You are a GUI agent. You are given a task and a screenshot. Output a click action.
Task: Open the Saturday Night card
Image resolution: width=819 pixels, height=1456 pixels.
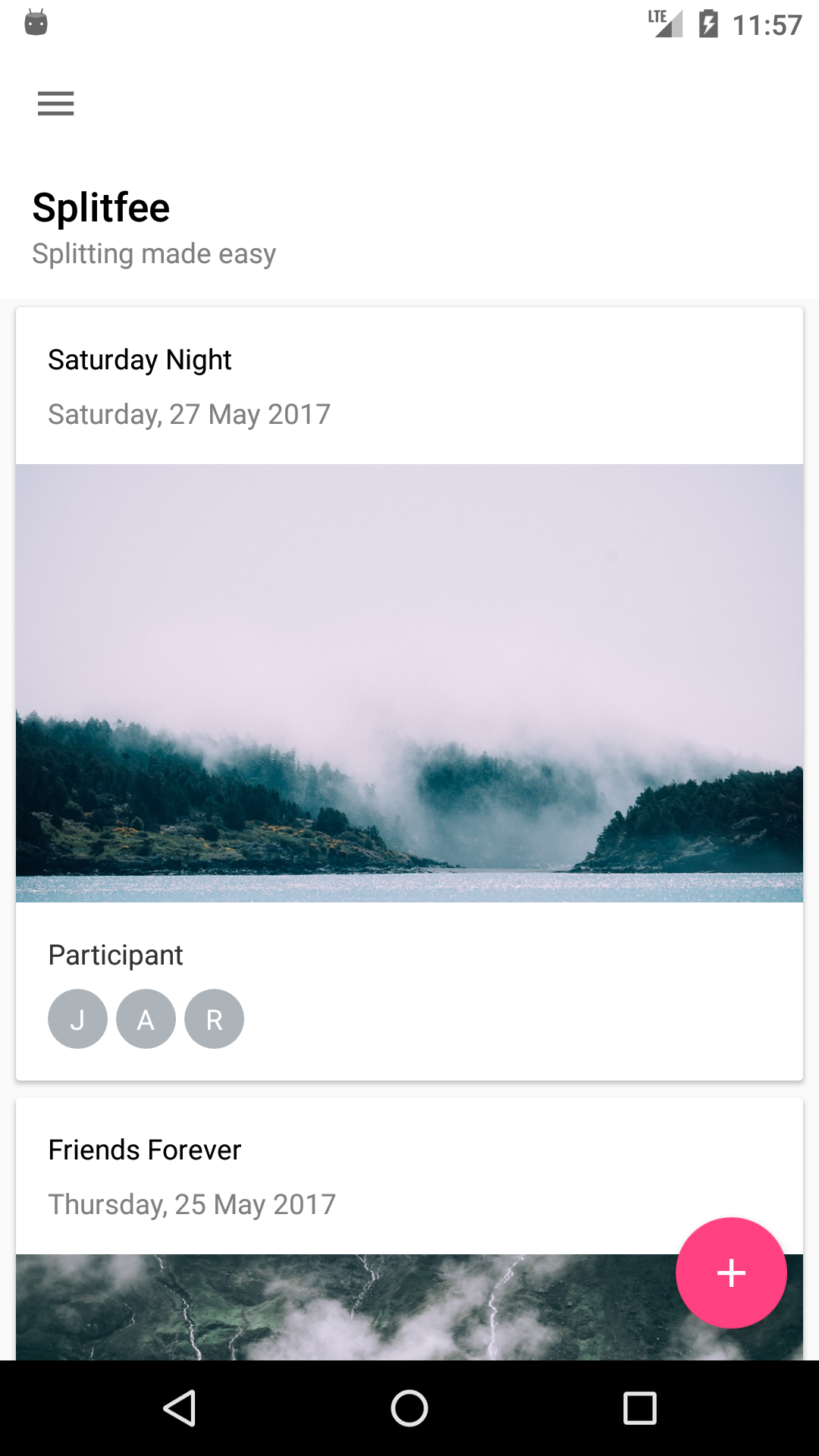click(x=140, y=359)
